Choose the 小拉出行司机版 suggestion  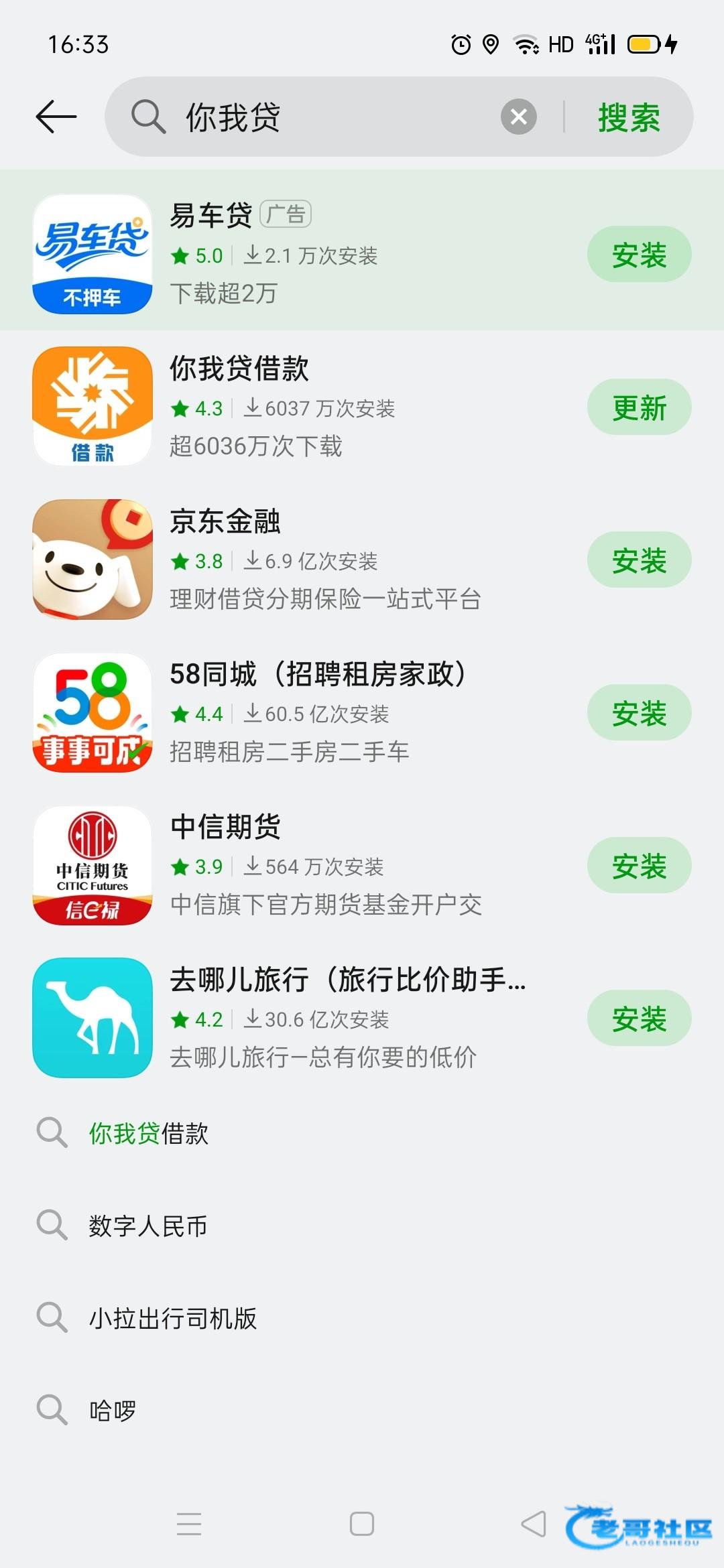[x=173, y=1318]
